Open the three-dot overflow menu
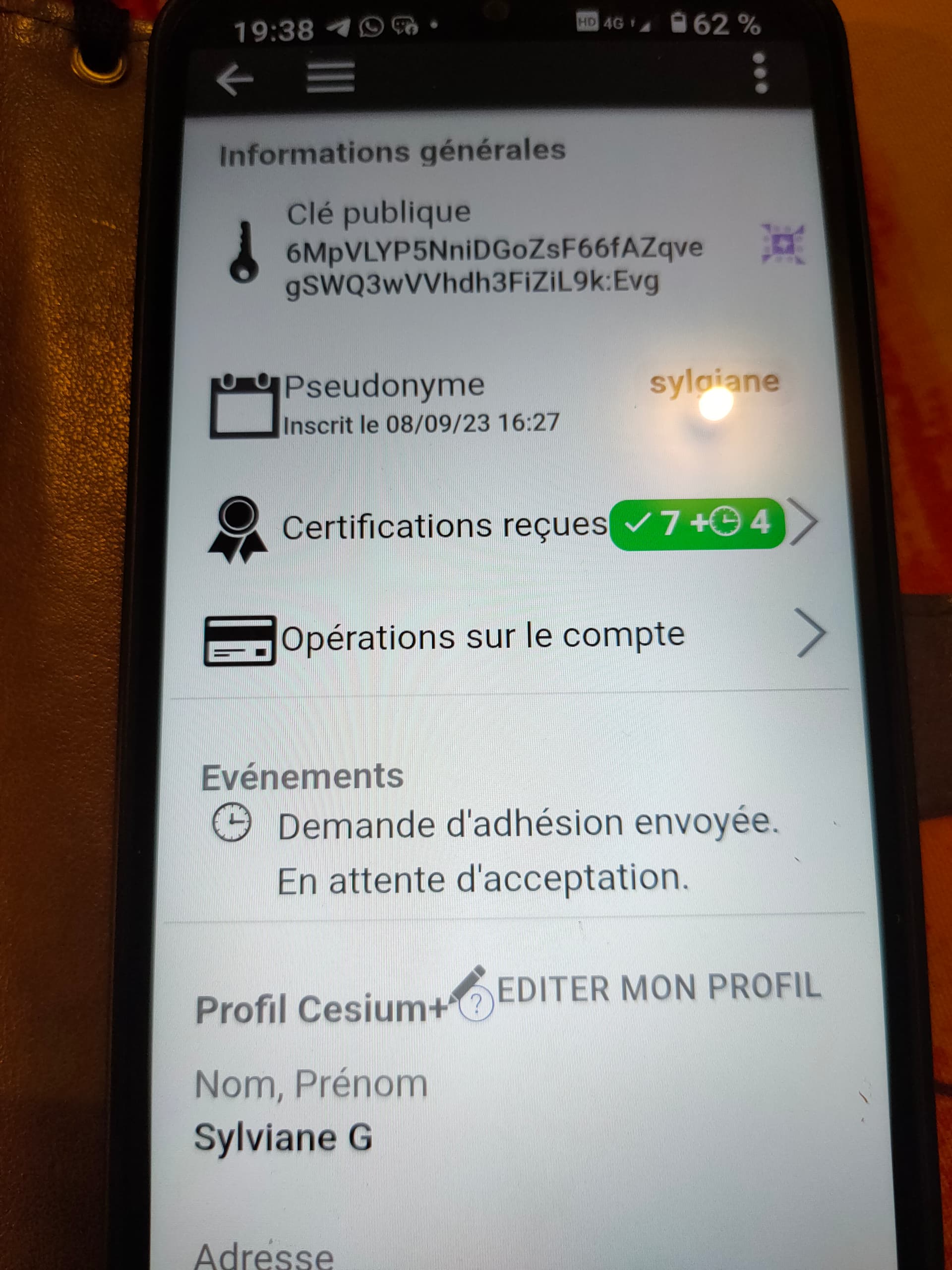The width and height of the screenshot is (952, 1270). (761, 73)
